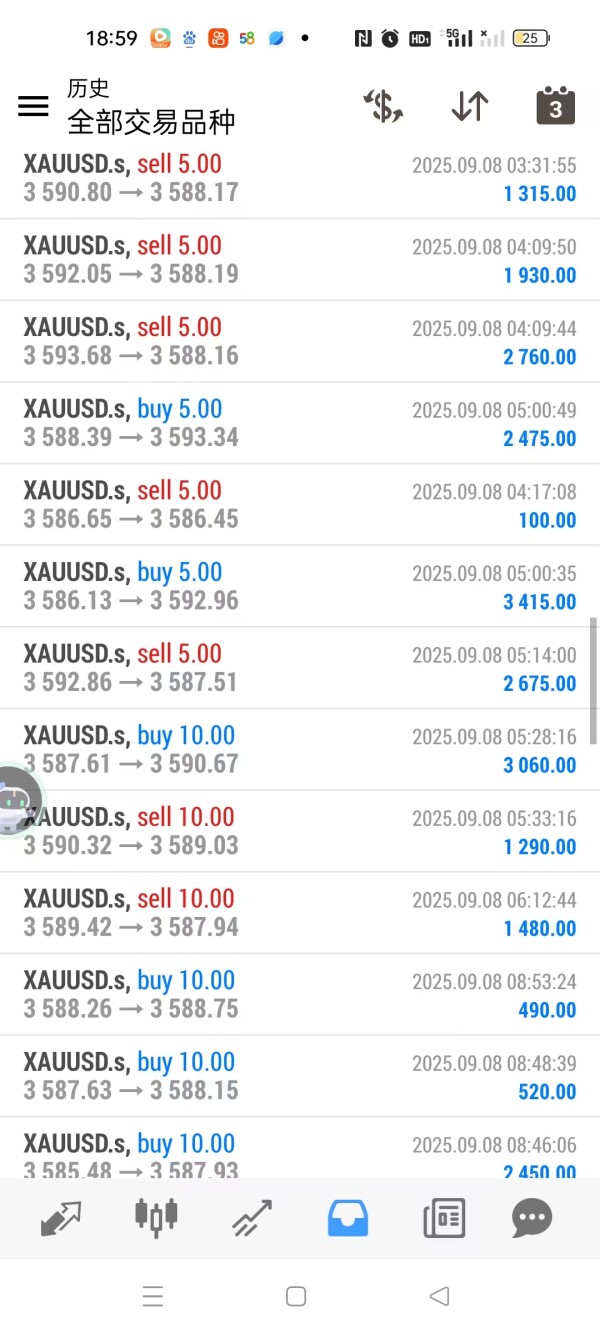Go back with the system back button

coord(439,1297)
